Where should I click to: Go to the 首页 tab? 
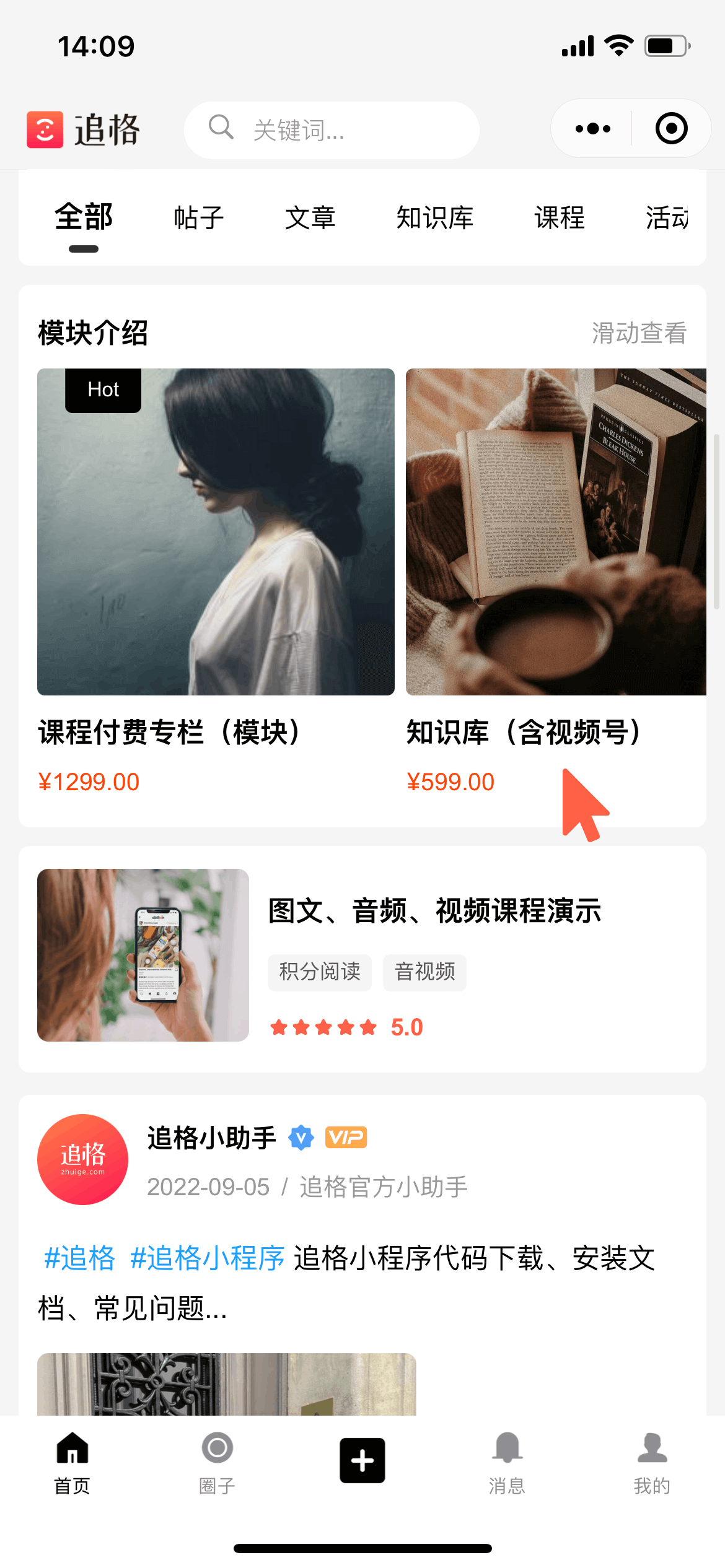pyautogui.click(x=72, y=1461)
